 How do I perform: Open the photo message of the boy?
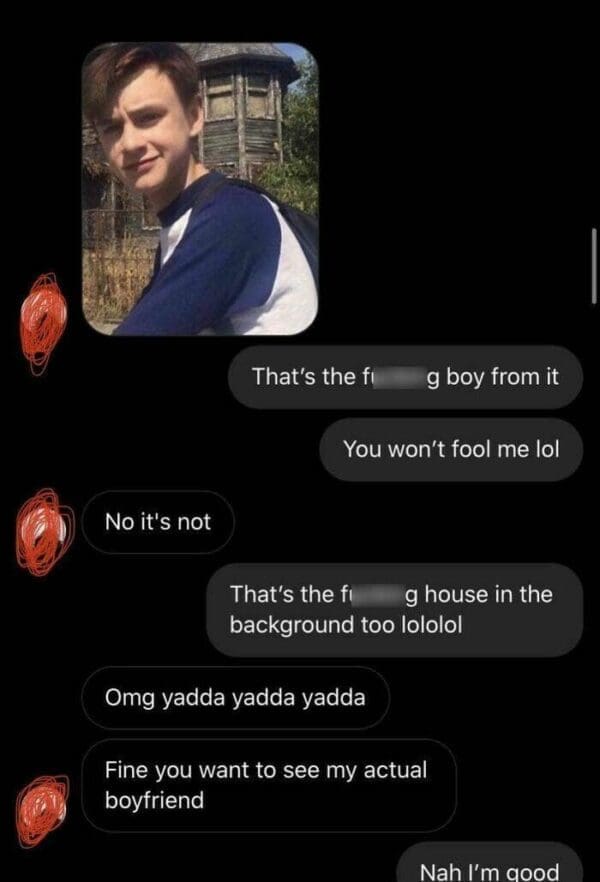click(200, 188)
